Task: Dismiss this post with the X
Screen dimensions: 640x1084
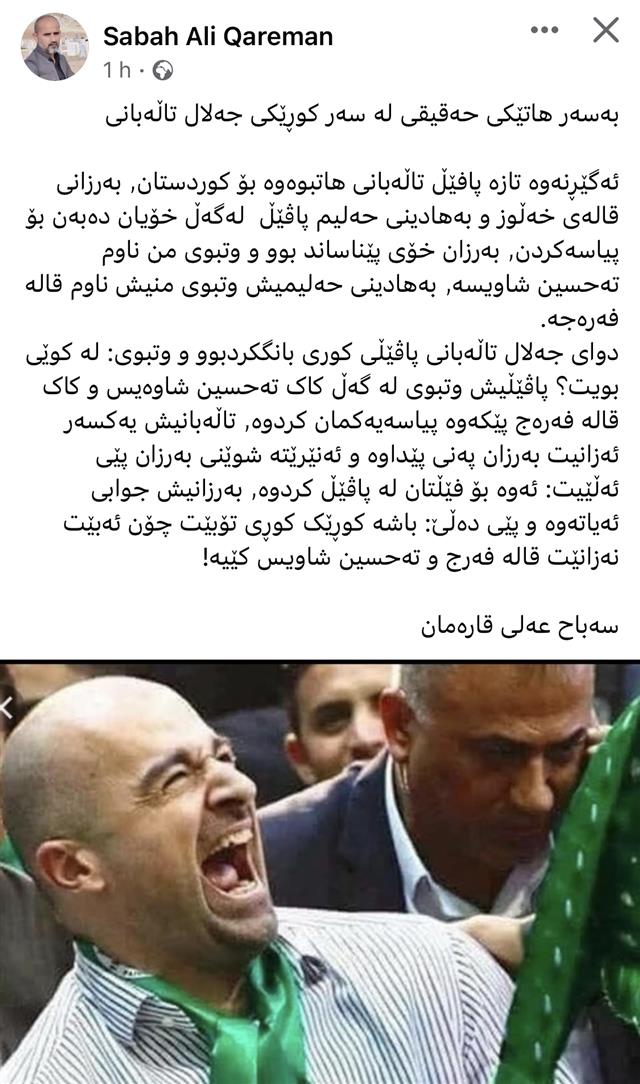Action: [606, 31]
